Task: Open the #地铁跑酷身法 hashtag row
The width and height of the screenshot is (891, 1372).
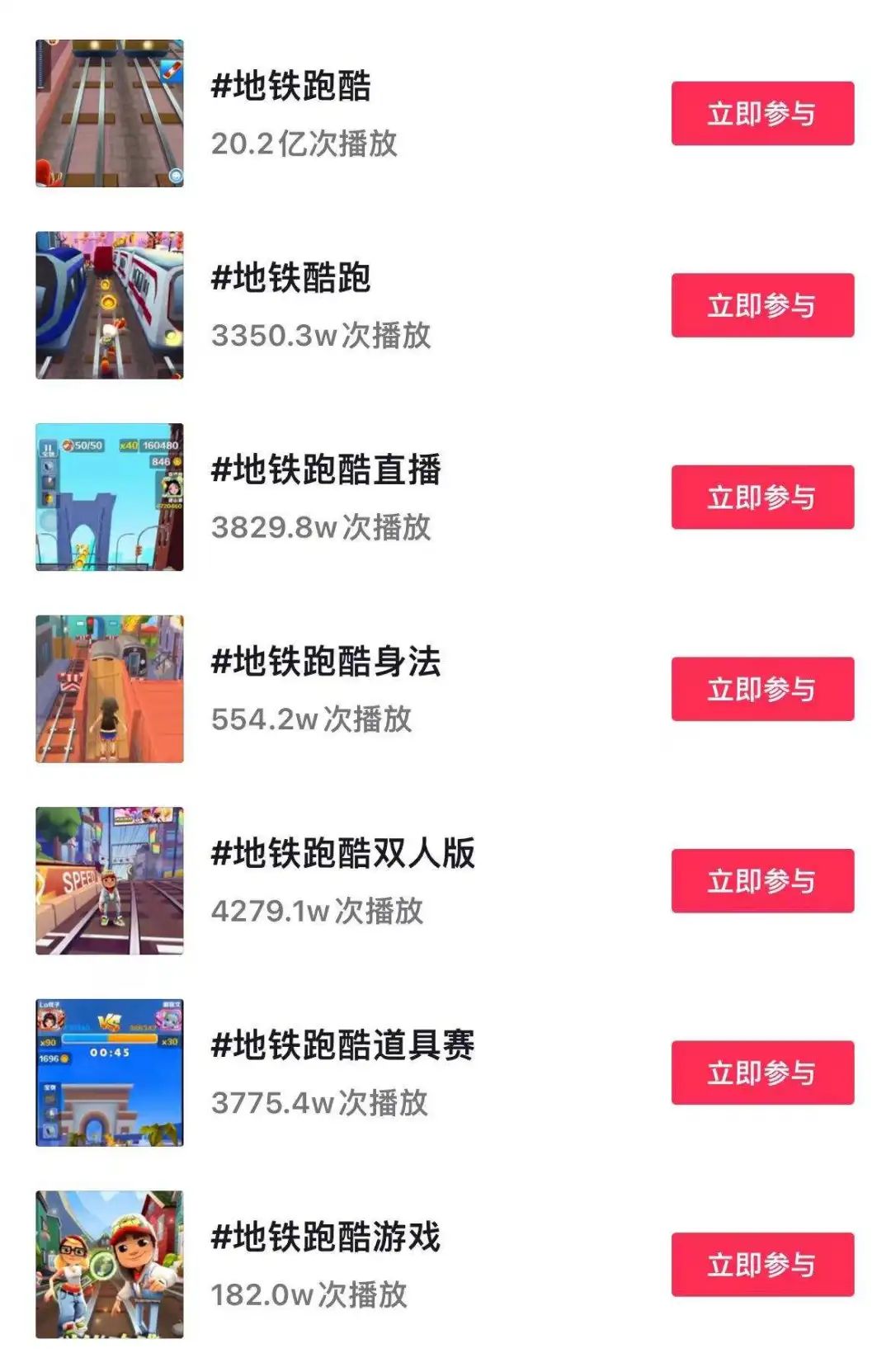Action: point(326,662)
